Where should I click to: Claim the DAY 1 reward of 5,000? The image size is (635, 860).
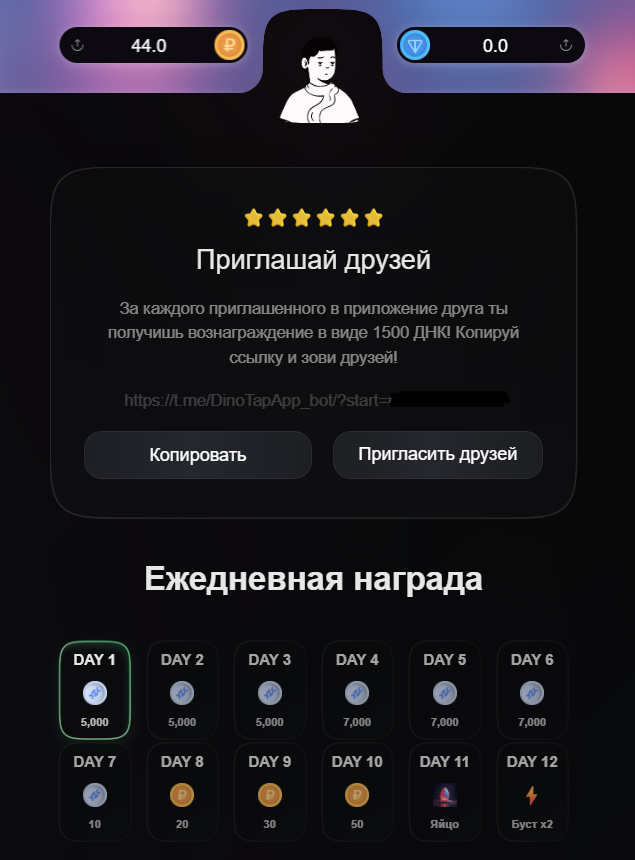pos(94,690)
